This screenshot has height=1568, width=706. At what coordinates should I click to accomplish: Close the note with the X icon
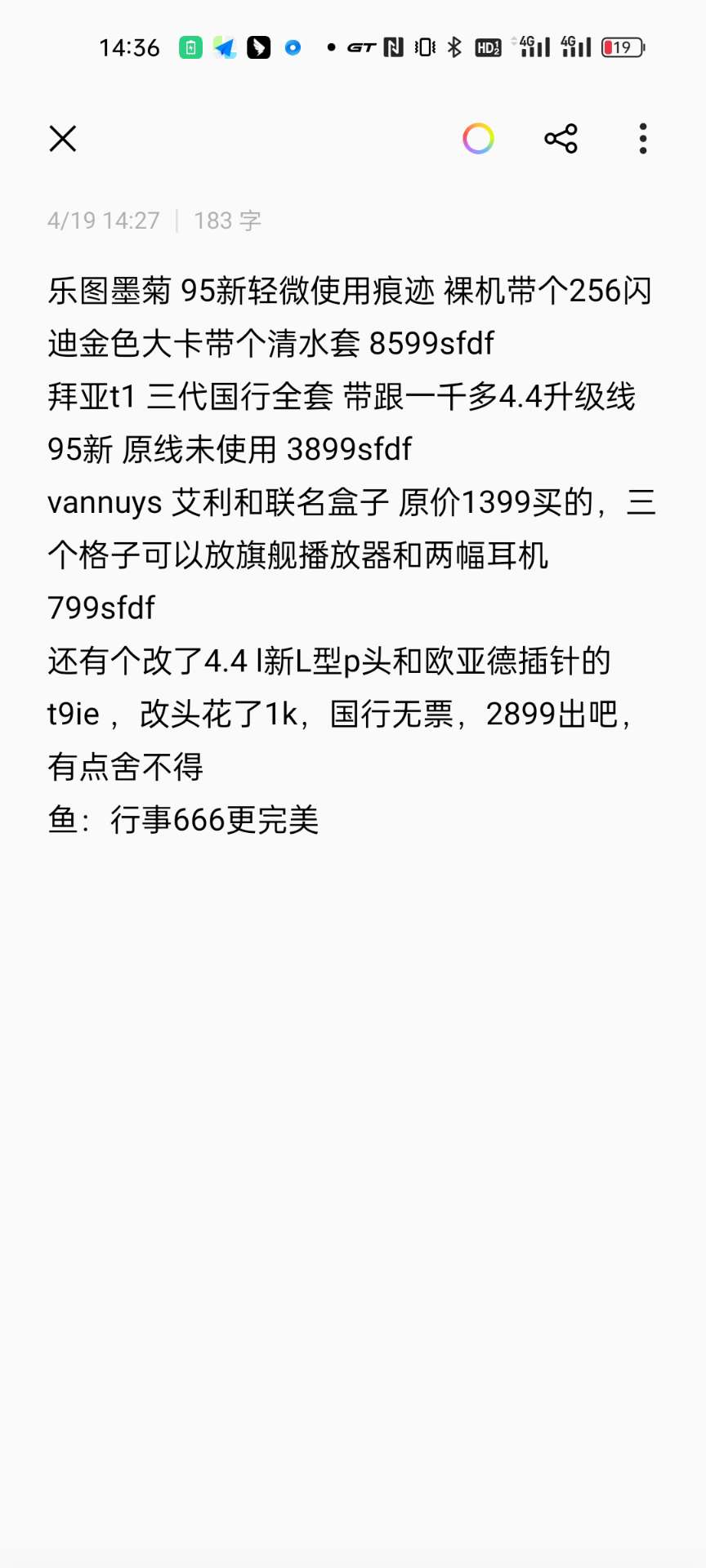[63, 139]
